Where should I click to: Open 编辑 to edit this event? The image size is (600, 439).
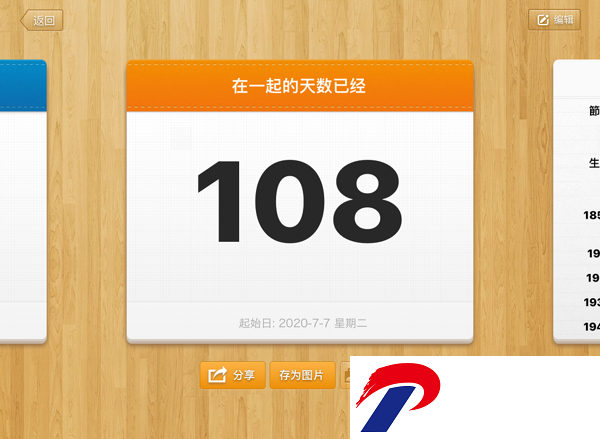554,20
